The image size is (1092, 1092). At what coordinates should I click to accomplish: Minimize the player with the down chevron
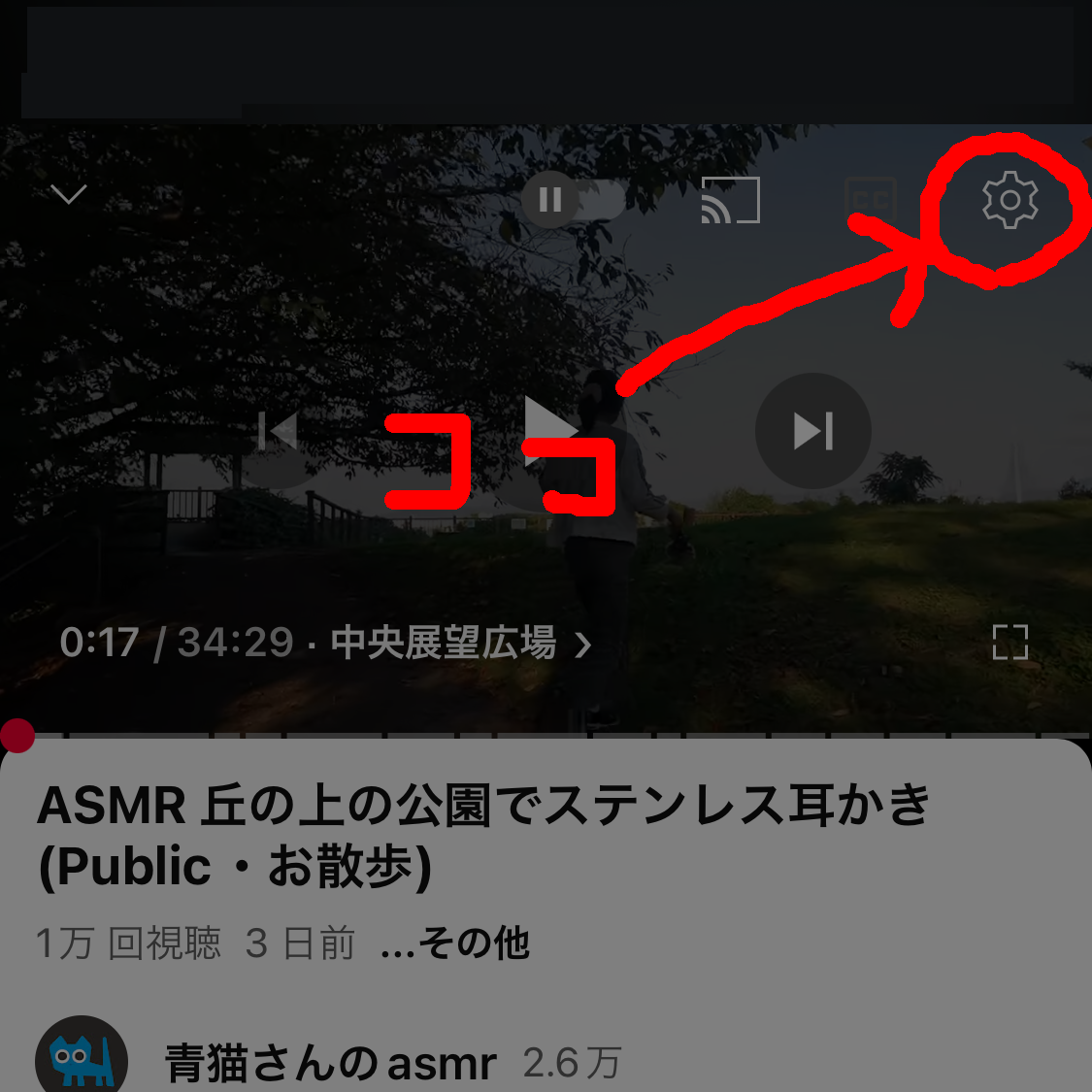coord(68,195)
